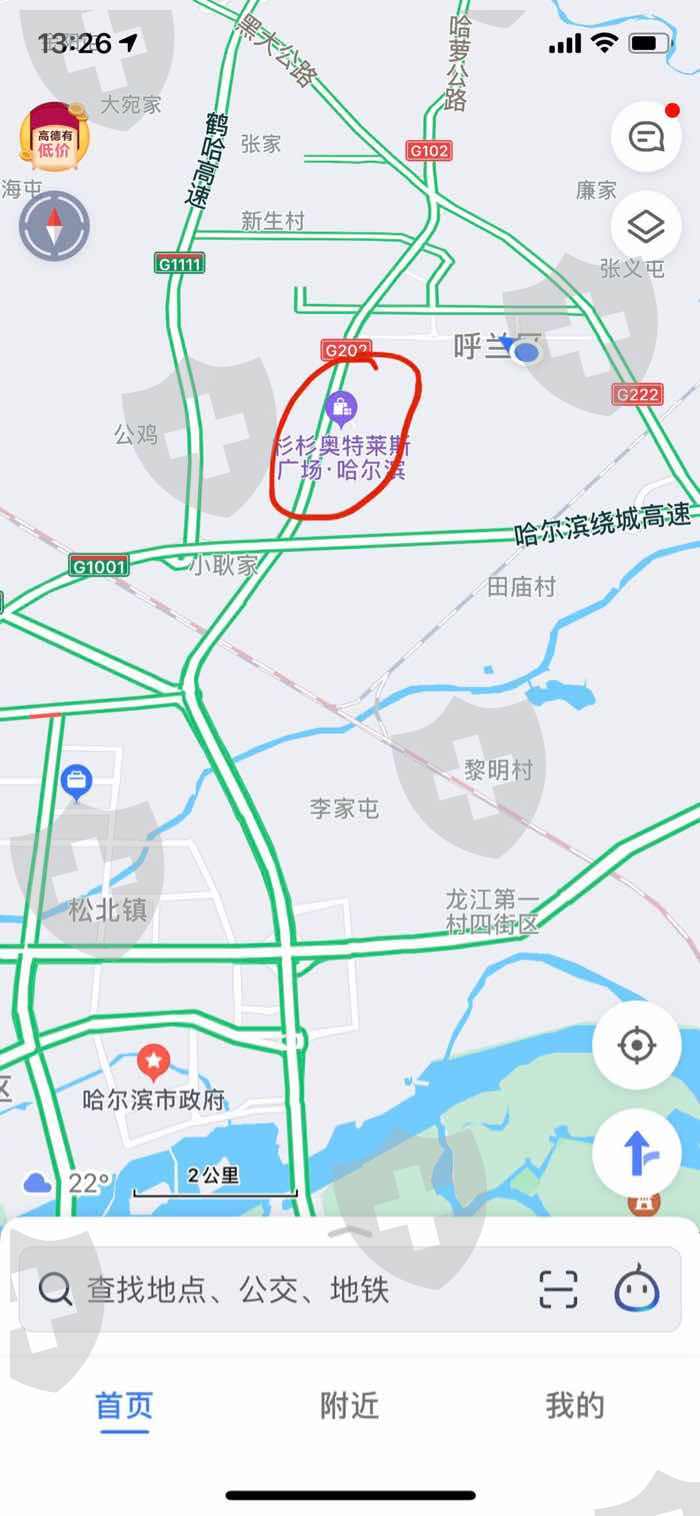Image resolution: width=700 pixels, height=1516 pixels.
Task: Open route directions button
Action: coord(637,1154)
